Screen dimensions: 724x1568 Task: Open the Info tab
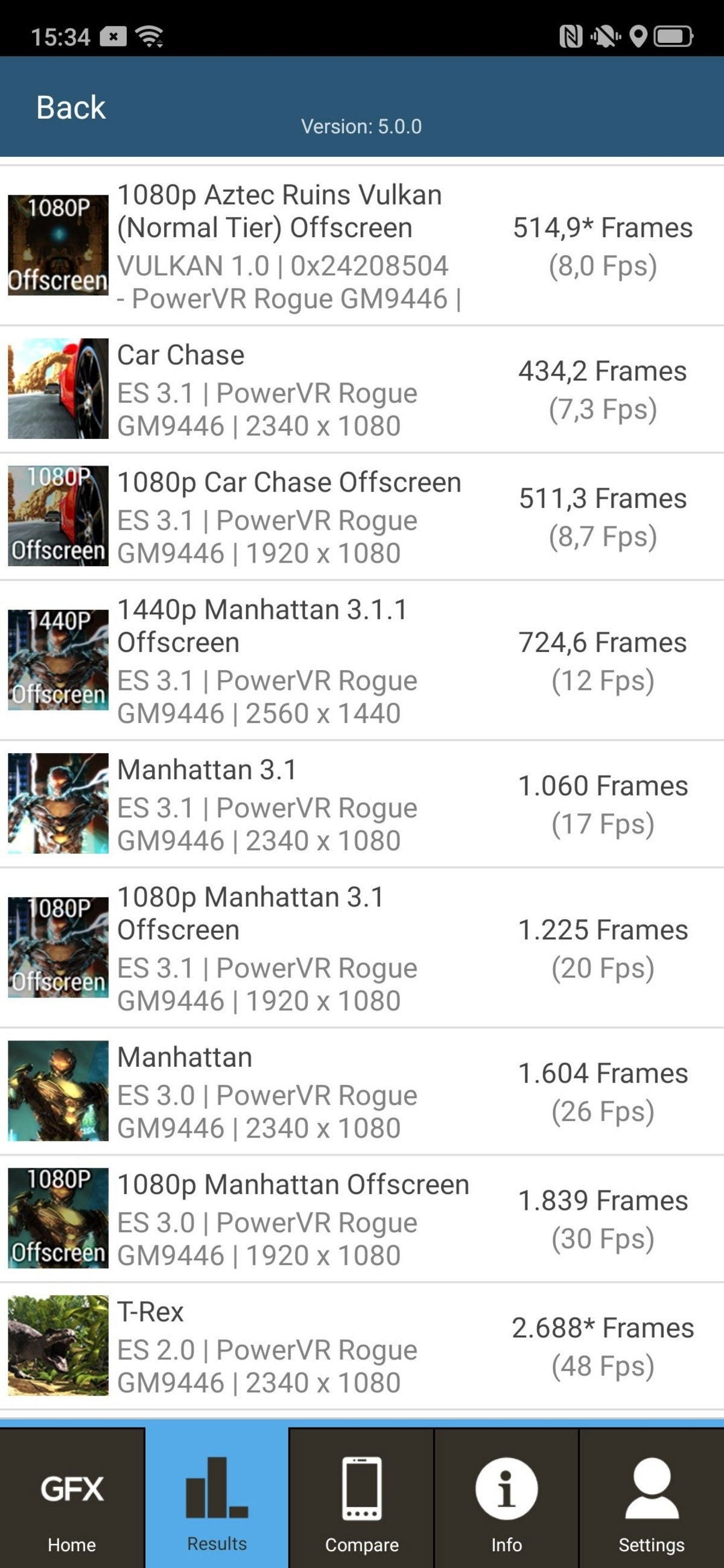tap(506, 1499)
